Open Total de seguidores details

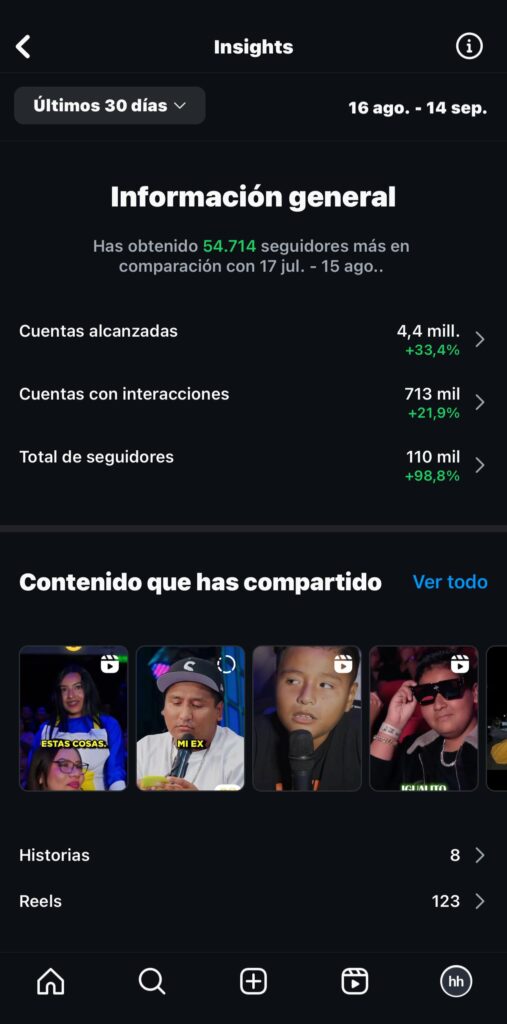(x=254, y=465)
